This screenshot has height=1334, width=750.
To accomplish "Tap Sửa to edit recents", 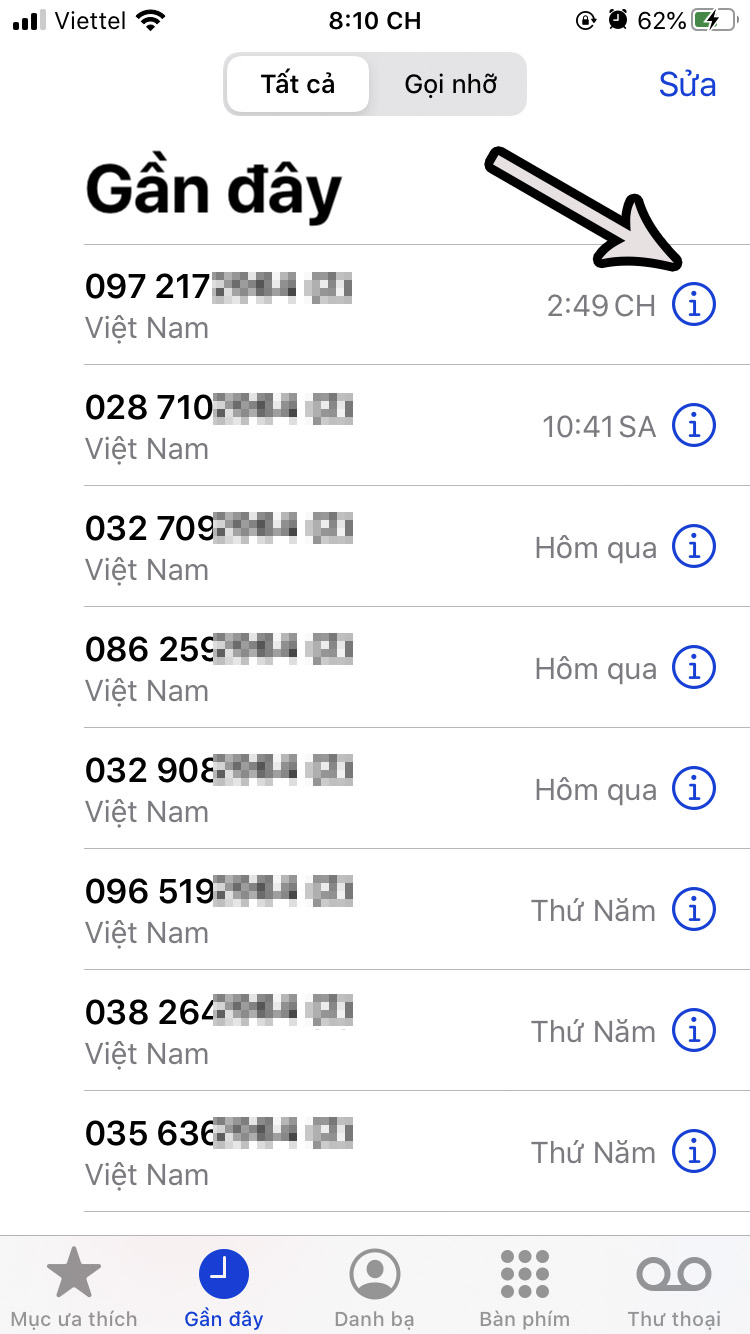I will coord(687,84).
